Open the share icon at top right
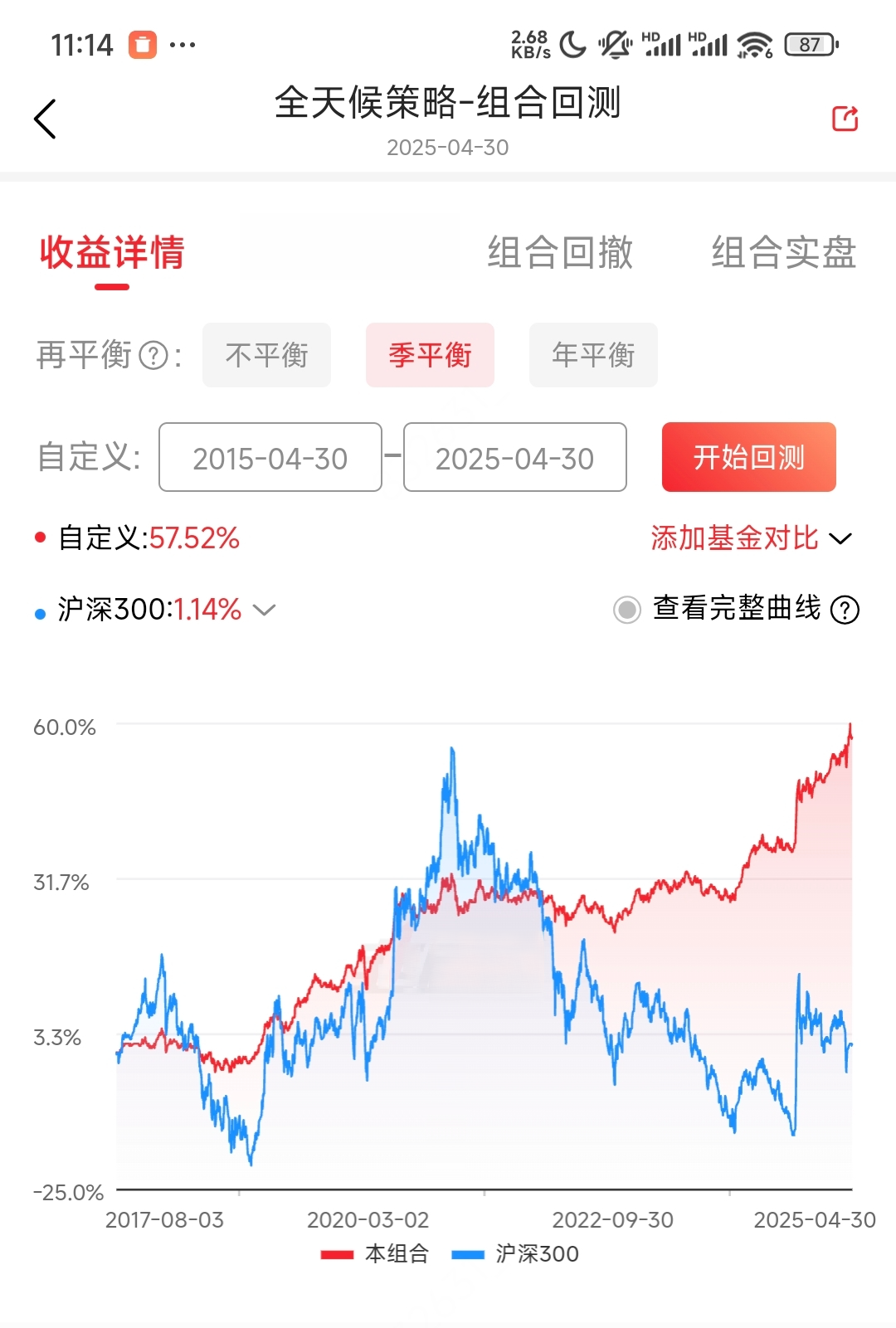Image resolution: width=896 pixels, height=1328 pixels. click(x=845, y=119)
